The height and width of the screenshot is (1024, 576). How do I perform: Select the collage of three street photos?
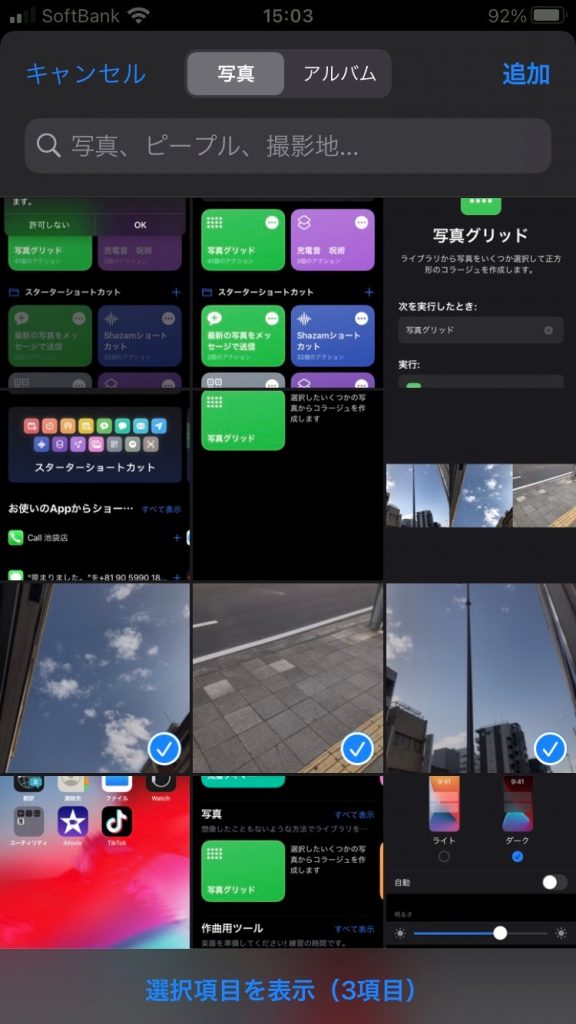point(481,485)
